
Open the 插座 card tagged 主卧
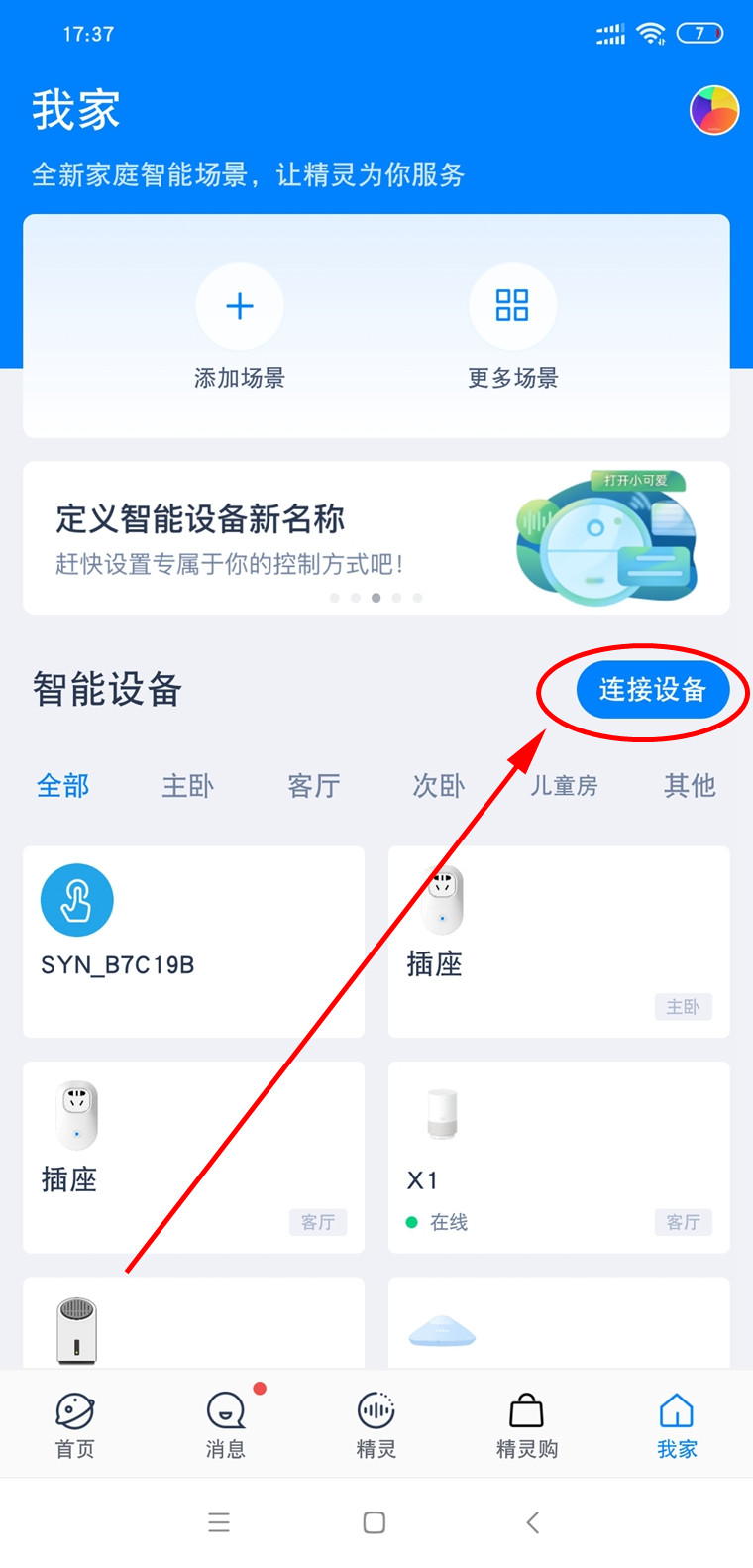(x=559, y=942)
